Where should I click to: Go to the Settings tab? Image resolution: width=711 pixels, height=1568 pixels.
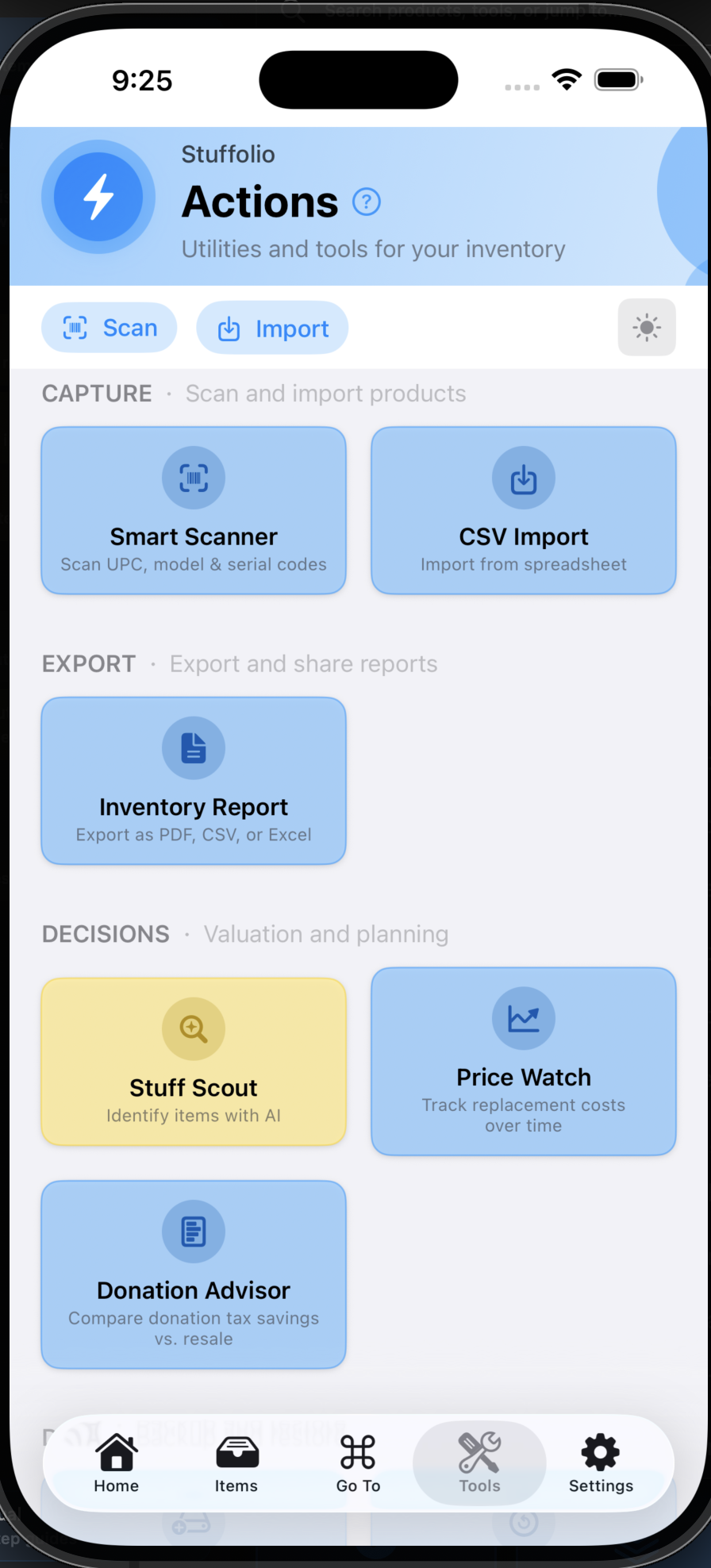point(601,1463)
